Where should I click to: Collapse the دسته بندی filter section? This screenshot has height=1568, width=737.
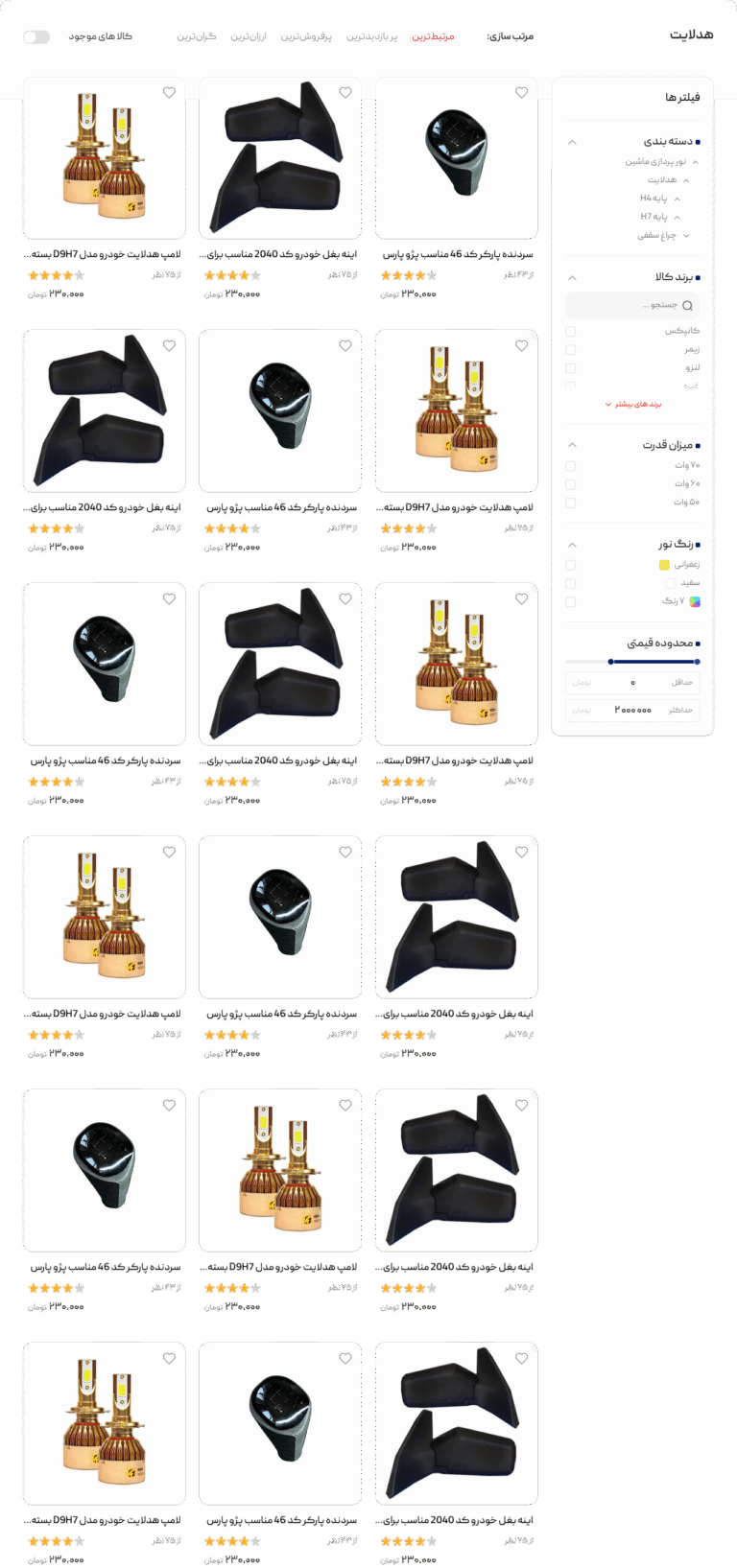(572, 142)
